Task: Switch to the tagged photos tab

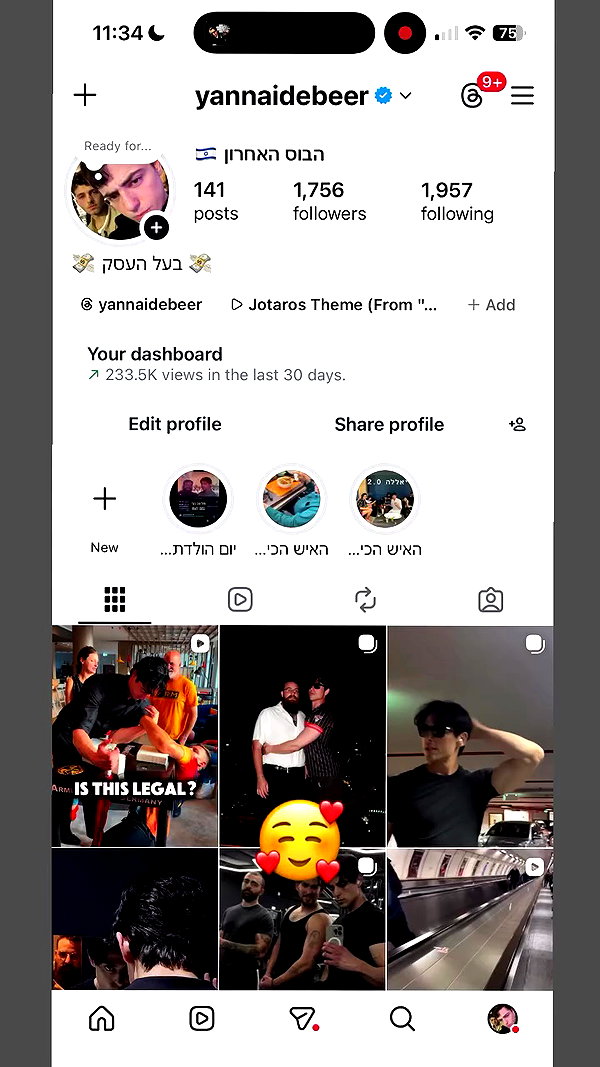Action: point(490,600)
